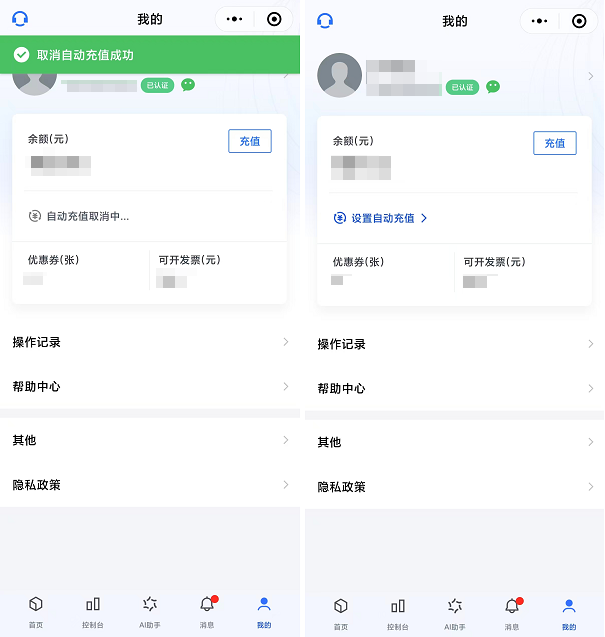Open 消息 tab on the 设置自动充值 screen
The width and height of the screenshot is (605, 637).
tap(512, 612)
